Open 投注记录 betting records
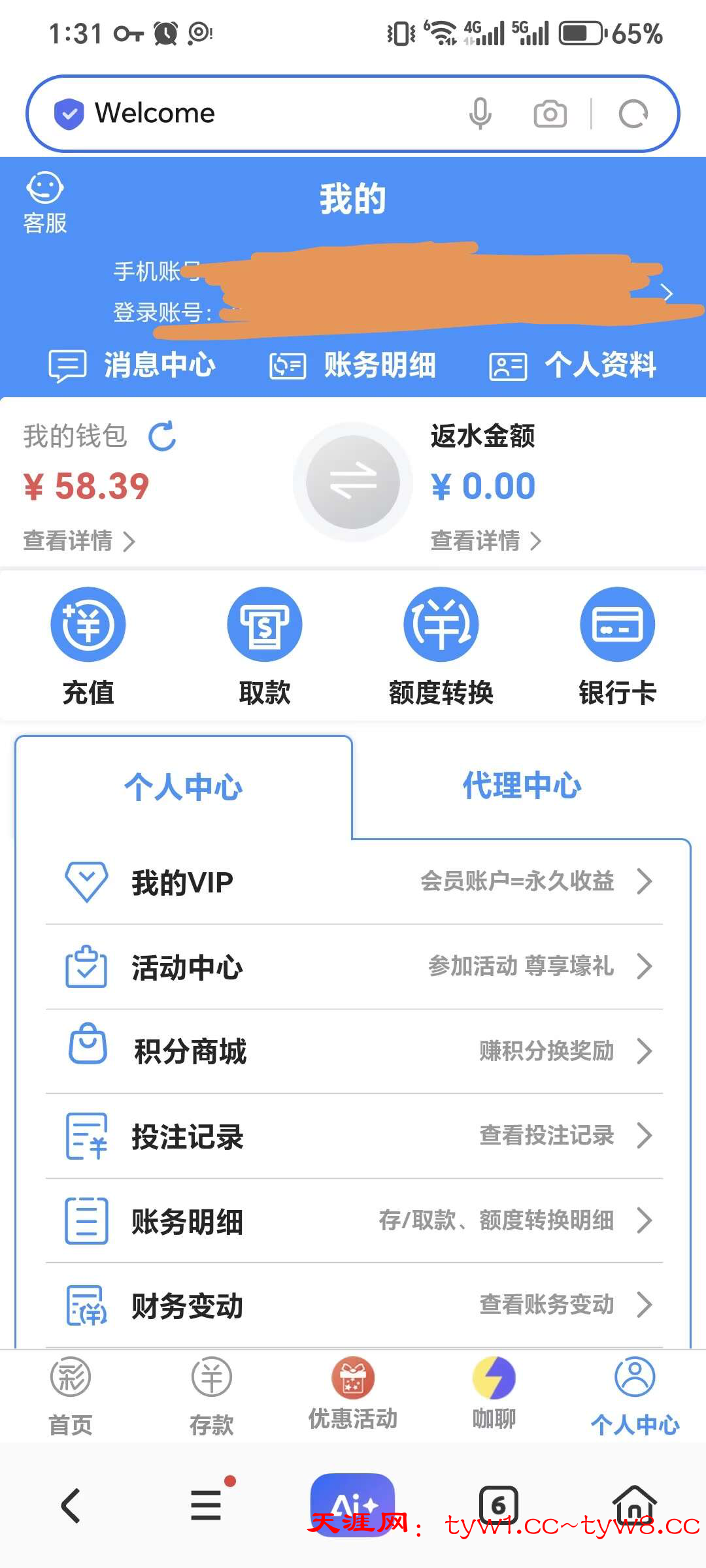This screenshot has width=706, height=1568. (354, 1136)
